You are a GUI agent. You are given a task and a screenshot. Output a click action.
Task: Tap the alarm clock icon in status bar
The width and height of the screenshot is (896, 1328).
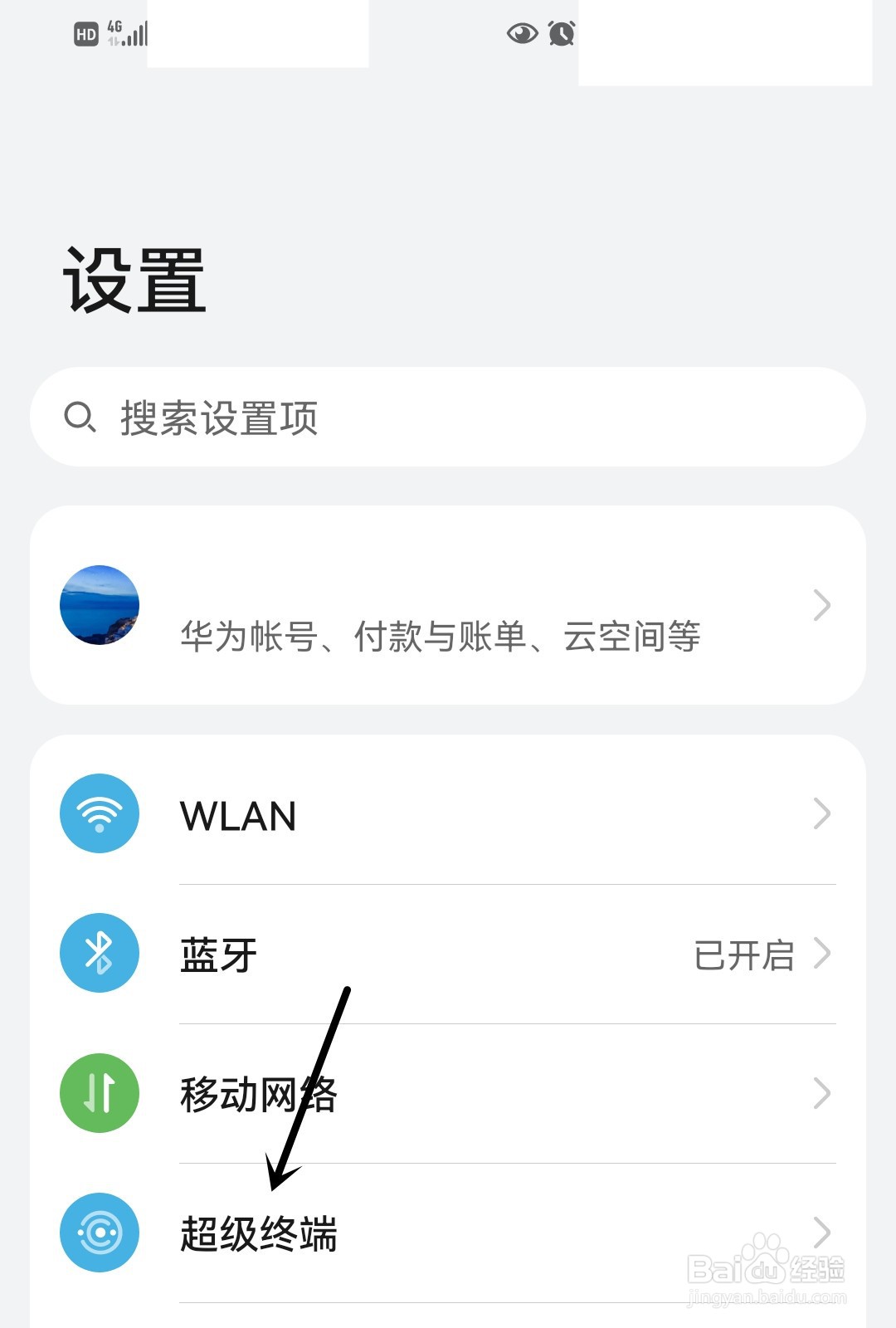tap(561, 33)
